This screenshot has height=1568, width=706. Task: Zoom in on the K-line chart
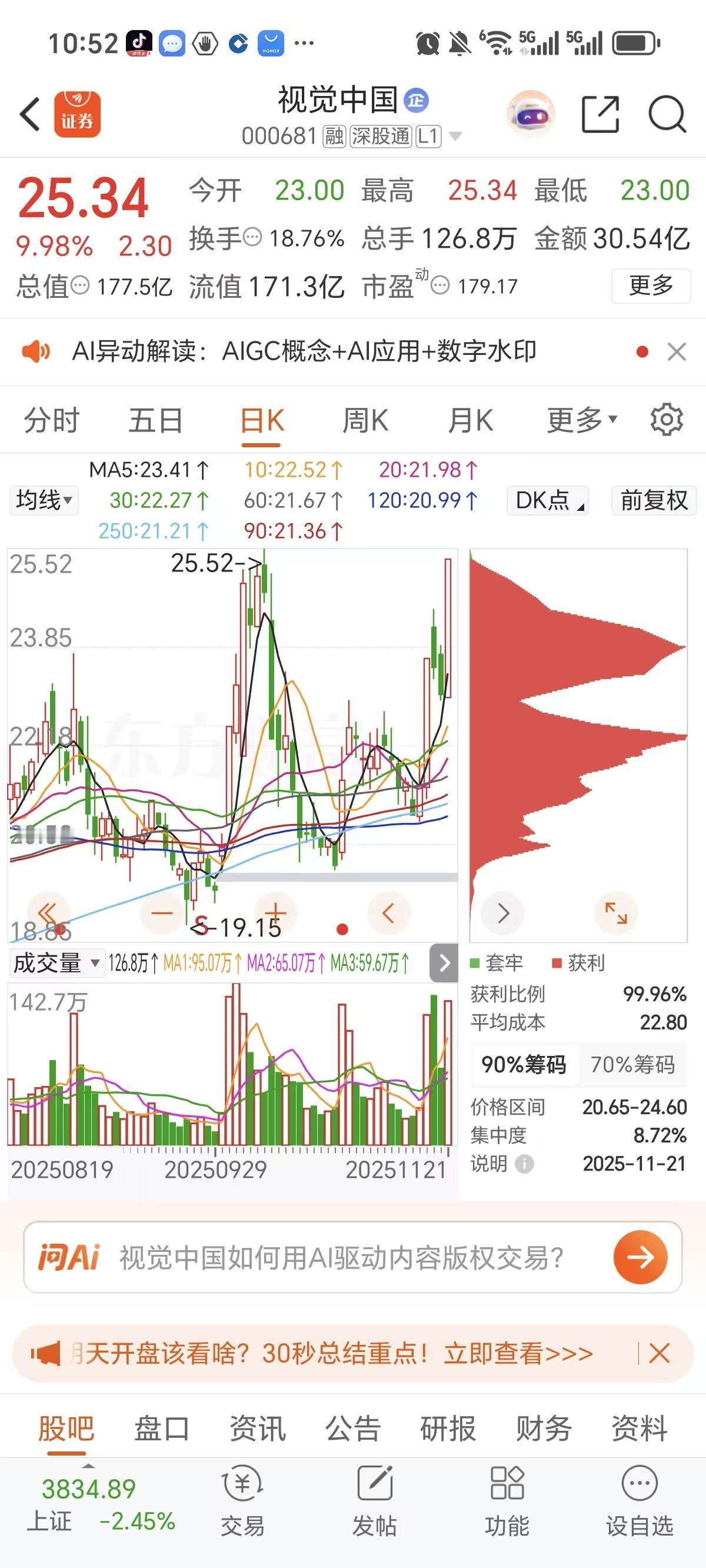click(x=277, y=913)
